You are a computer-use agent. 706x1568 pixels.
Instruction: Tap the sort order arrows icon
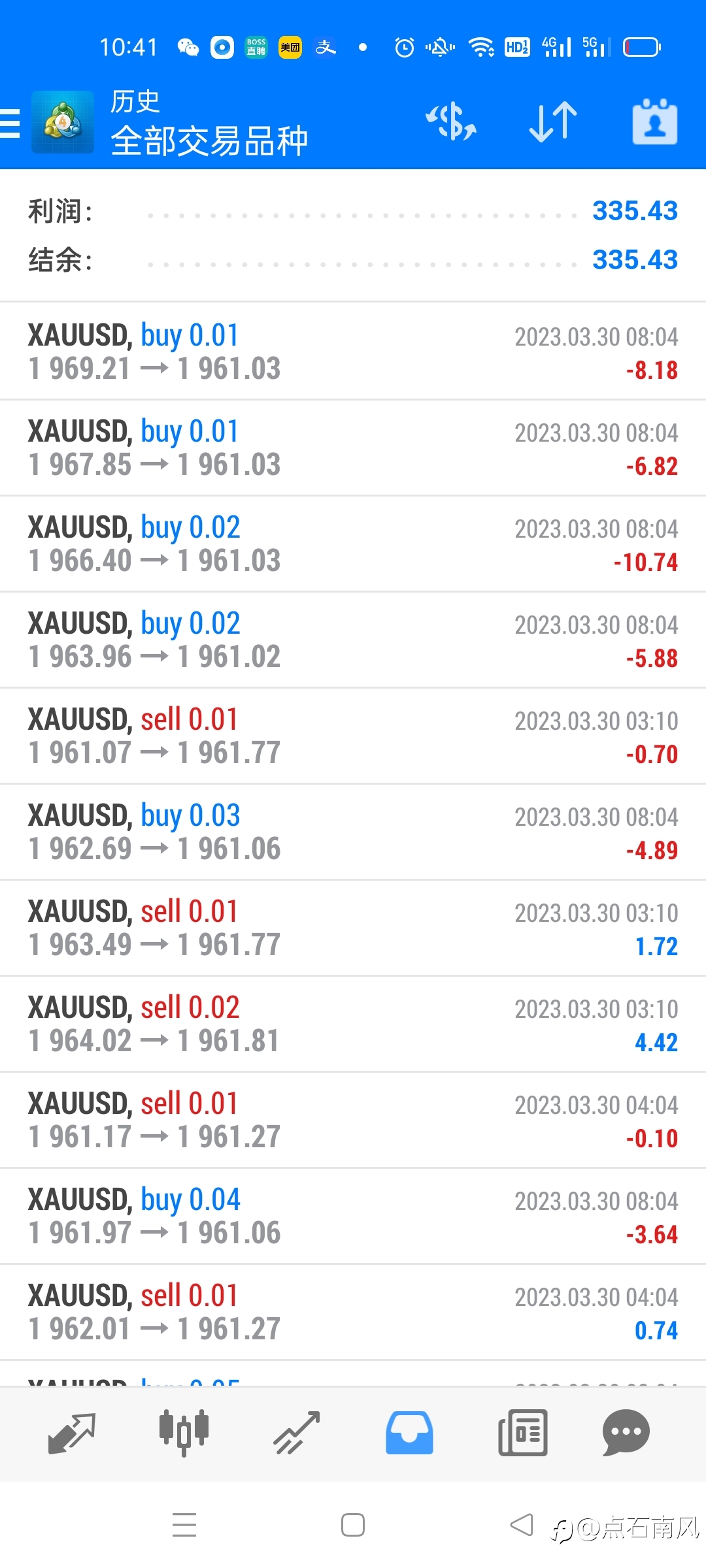click(x=553, y=122)
